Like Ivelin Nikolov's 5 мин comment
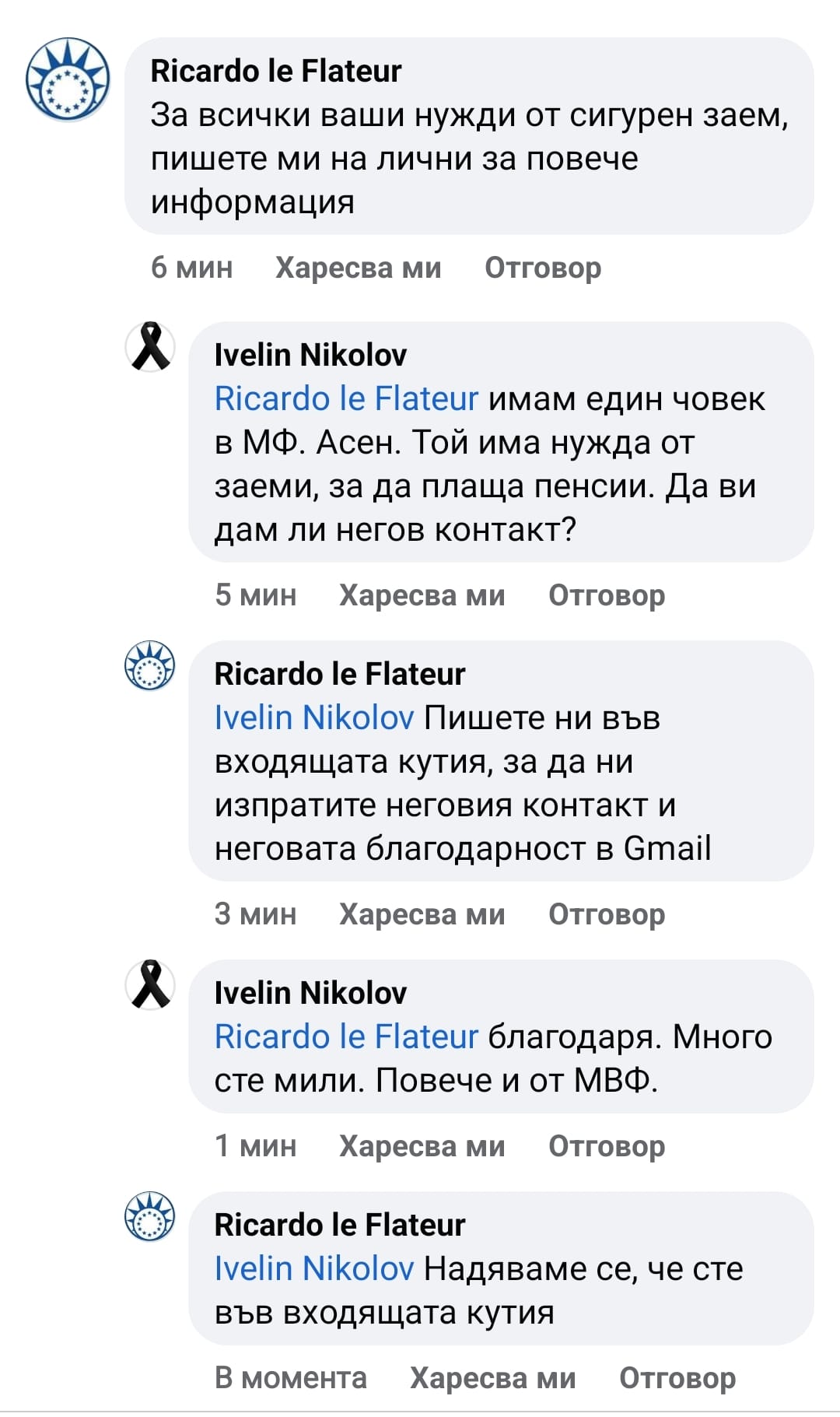The height and width of the screenshot is (1417, 840). (x=422, y=595)
